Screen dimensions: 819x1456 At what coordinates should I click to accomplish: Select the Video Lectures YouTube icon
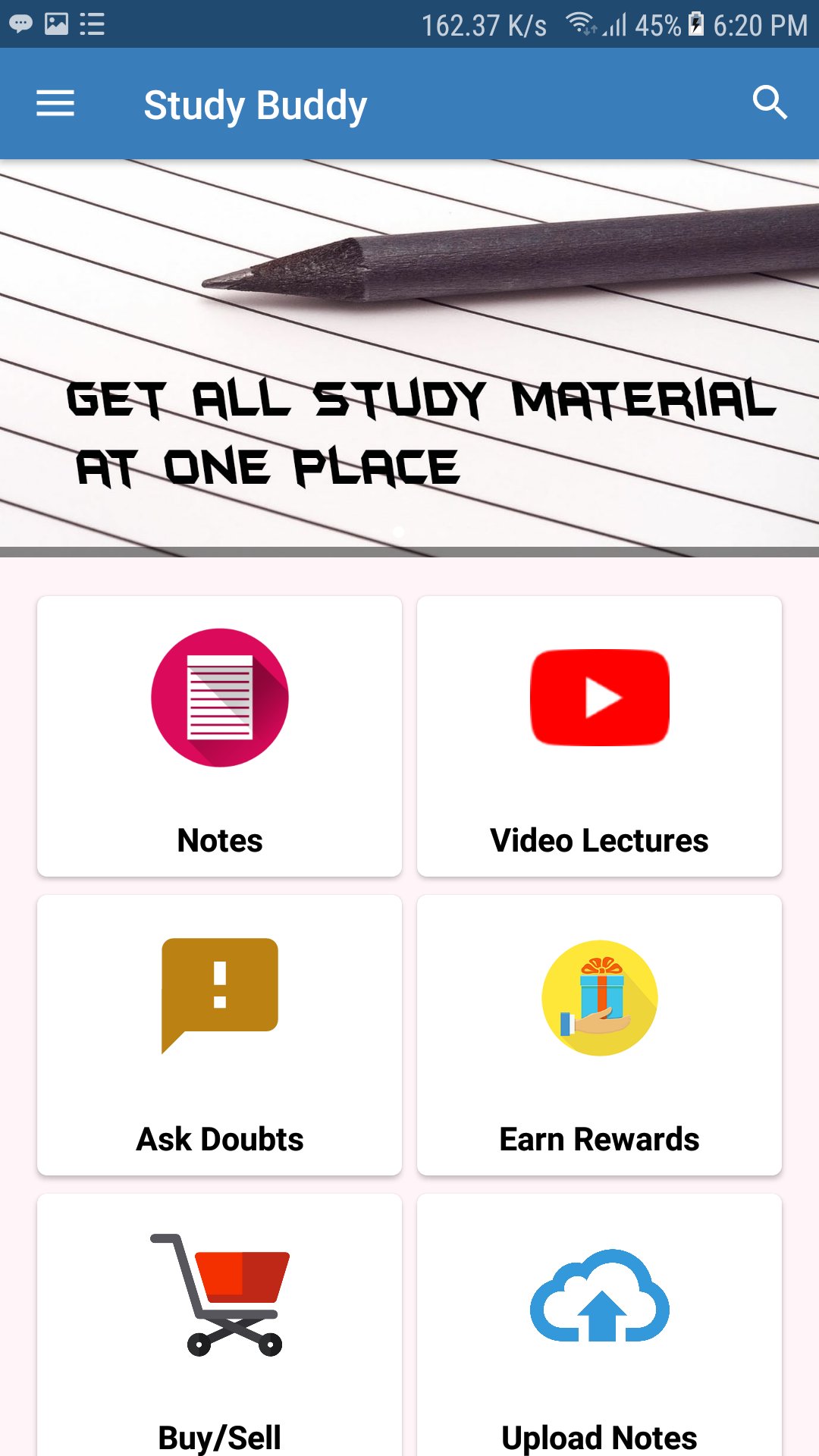(598, 698)
